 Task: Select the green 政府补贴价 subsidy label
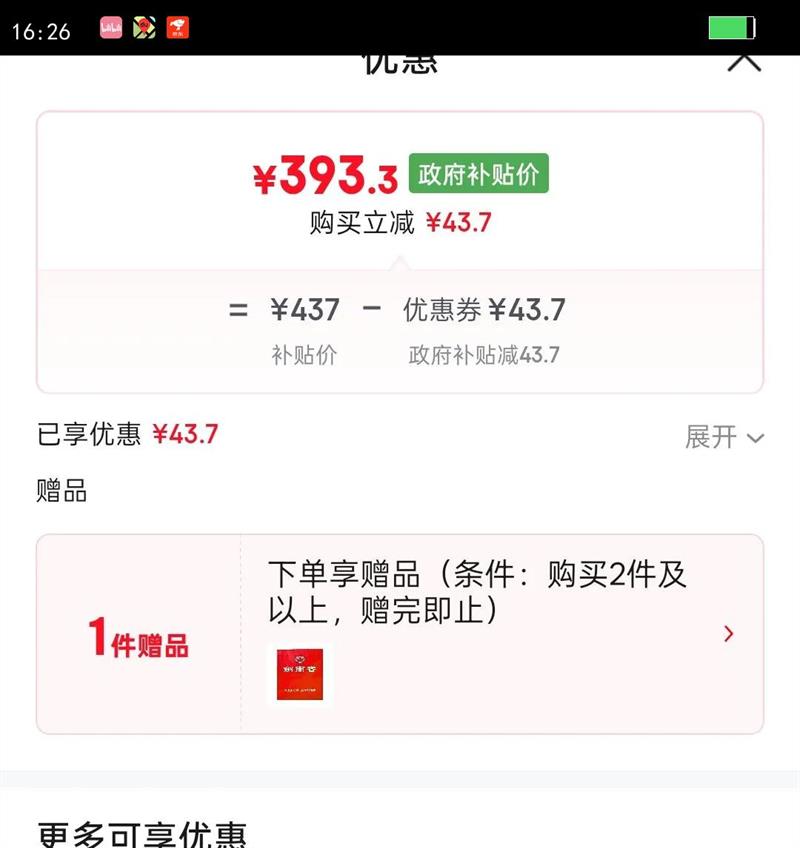pos(478,175)
